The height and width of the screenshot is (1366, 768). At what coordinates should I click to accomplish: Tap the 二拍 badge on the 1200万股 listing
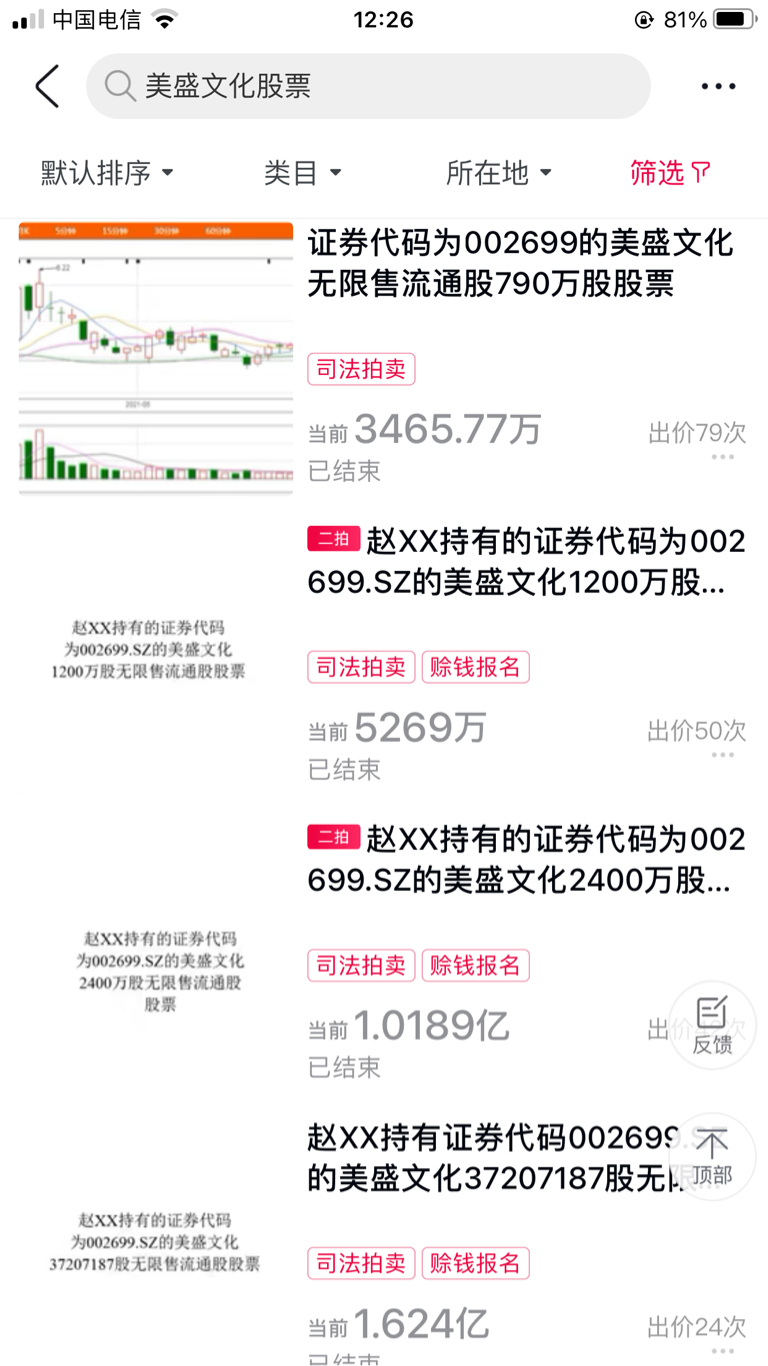[x=334, y=538]
